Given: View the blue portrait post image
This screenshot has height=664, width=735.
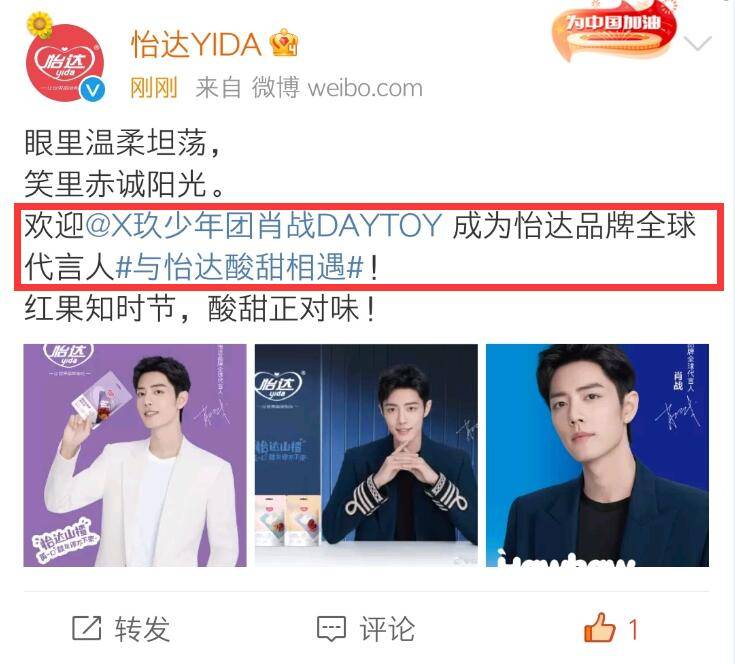Looking at the screenshot, I should pyautogui.click(x=597, y=455).
